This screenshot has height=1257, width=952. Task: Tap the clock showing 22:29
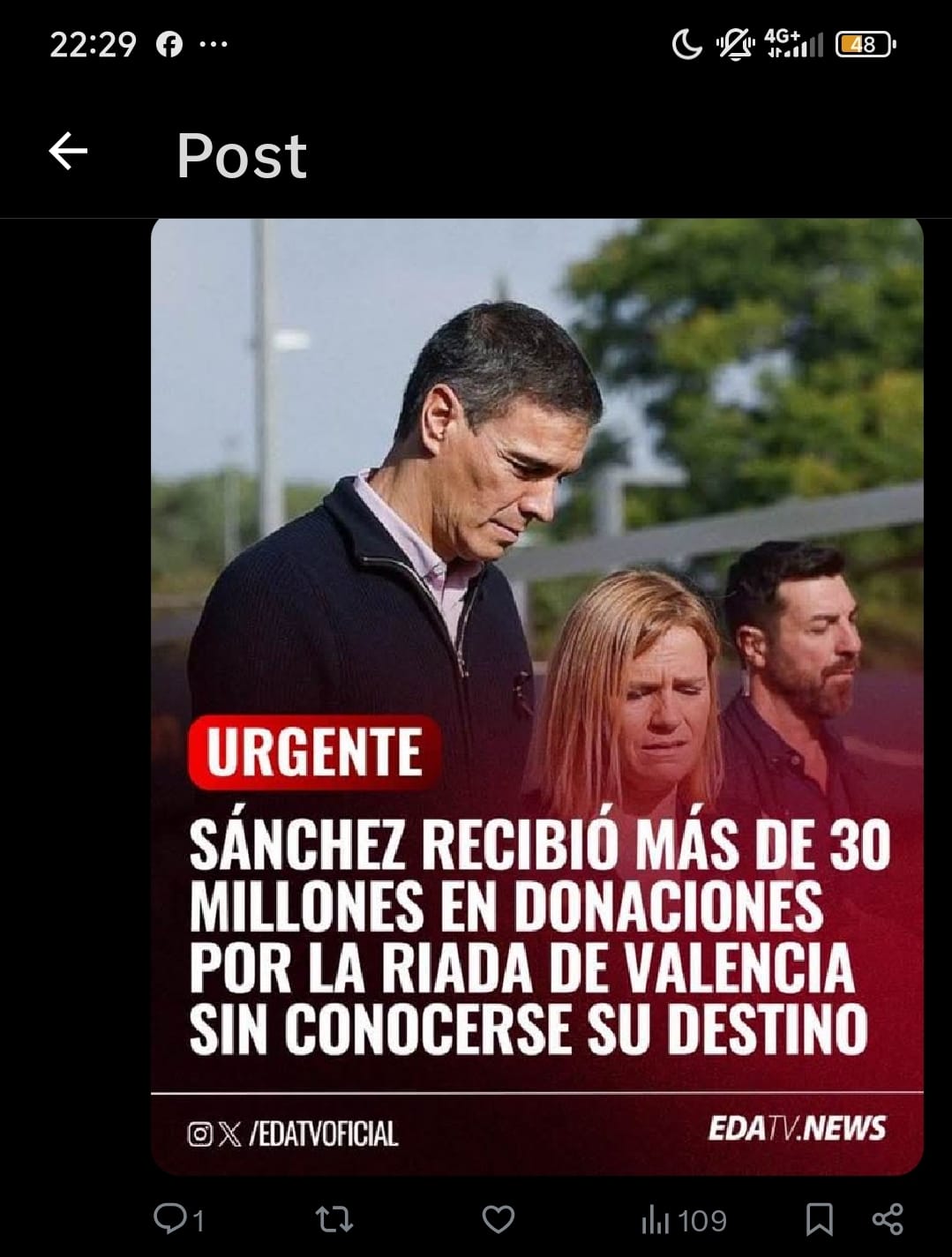[93, 41]
